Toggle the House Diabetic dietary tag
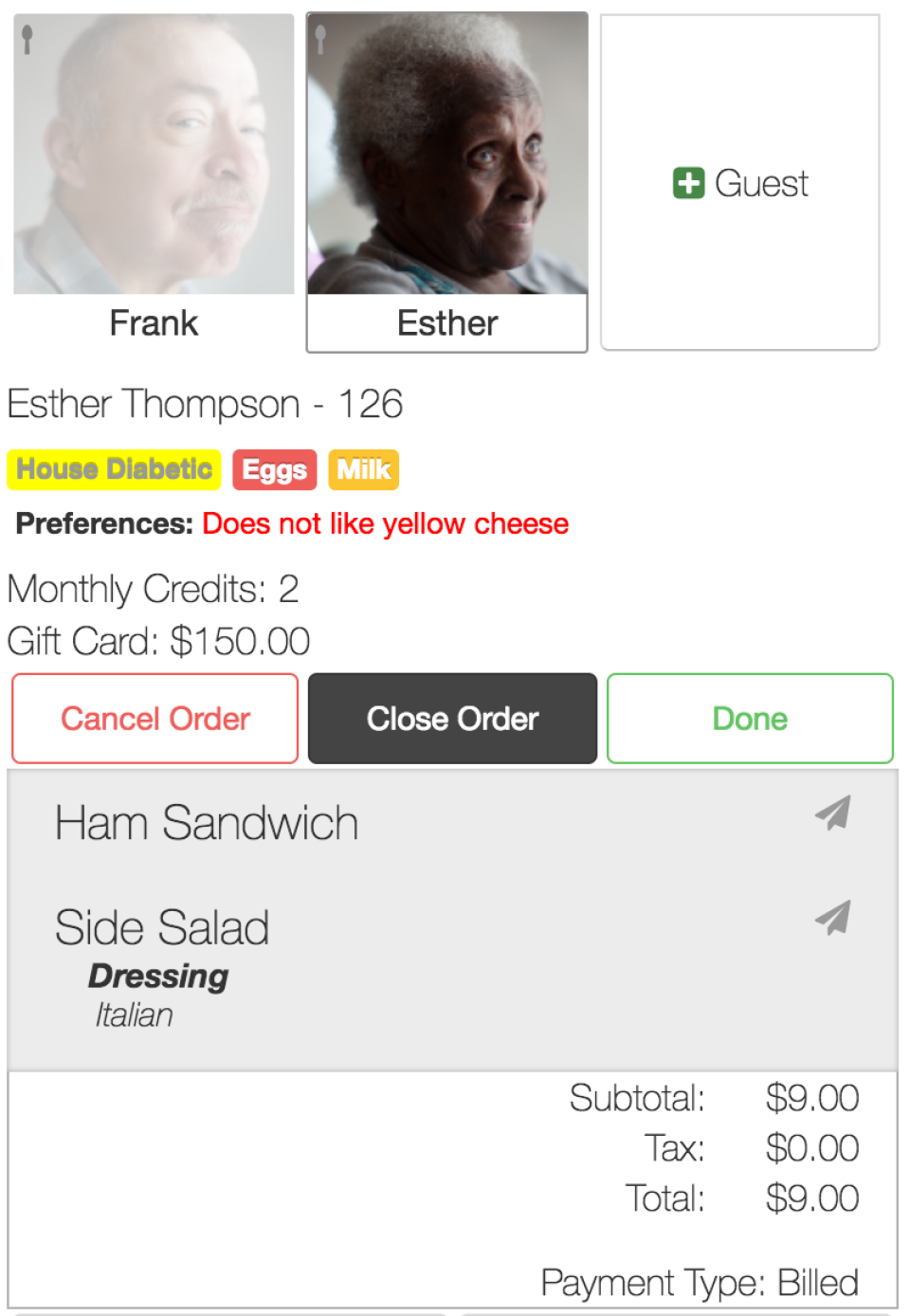This screenshot has width=910, height=1316. 113,468
